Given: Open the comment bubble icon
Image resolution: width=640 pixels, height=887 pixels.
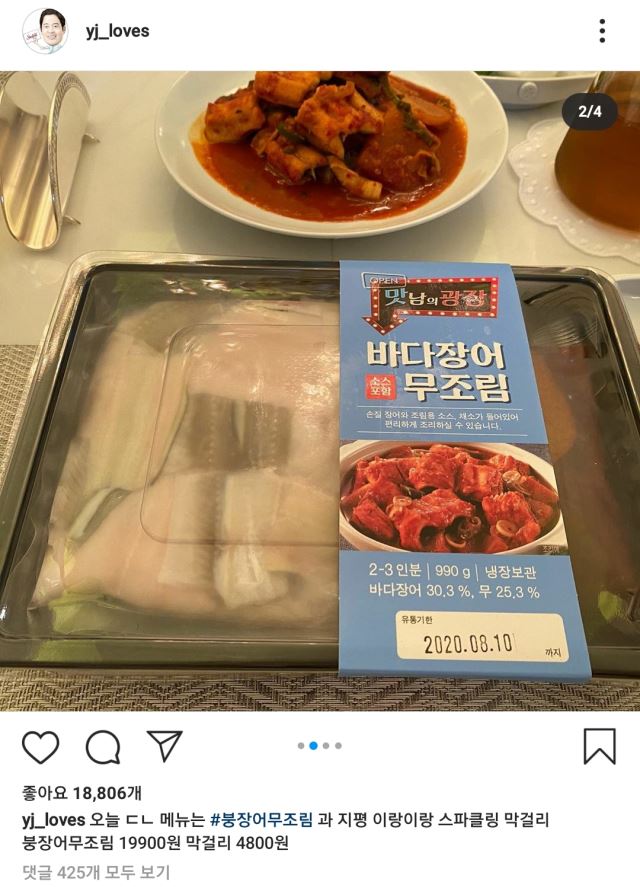Looking at the screenshot, I should [x=103, y=746].
